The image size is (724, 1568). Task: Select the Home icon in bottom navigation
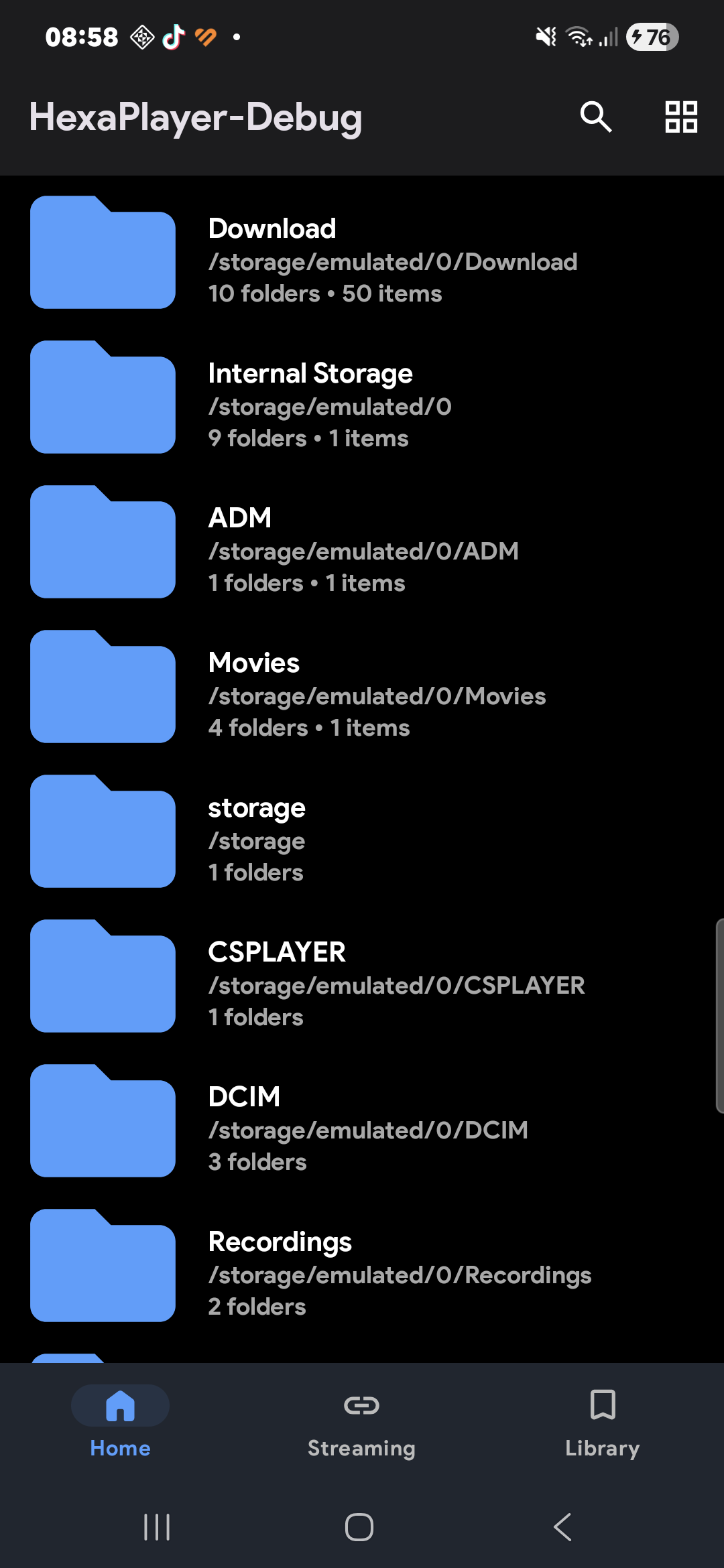pyautogui.click(x=120, y=1405)
